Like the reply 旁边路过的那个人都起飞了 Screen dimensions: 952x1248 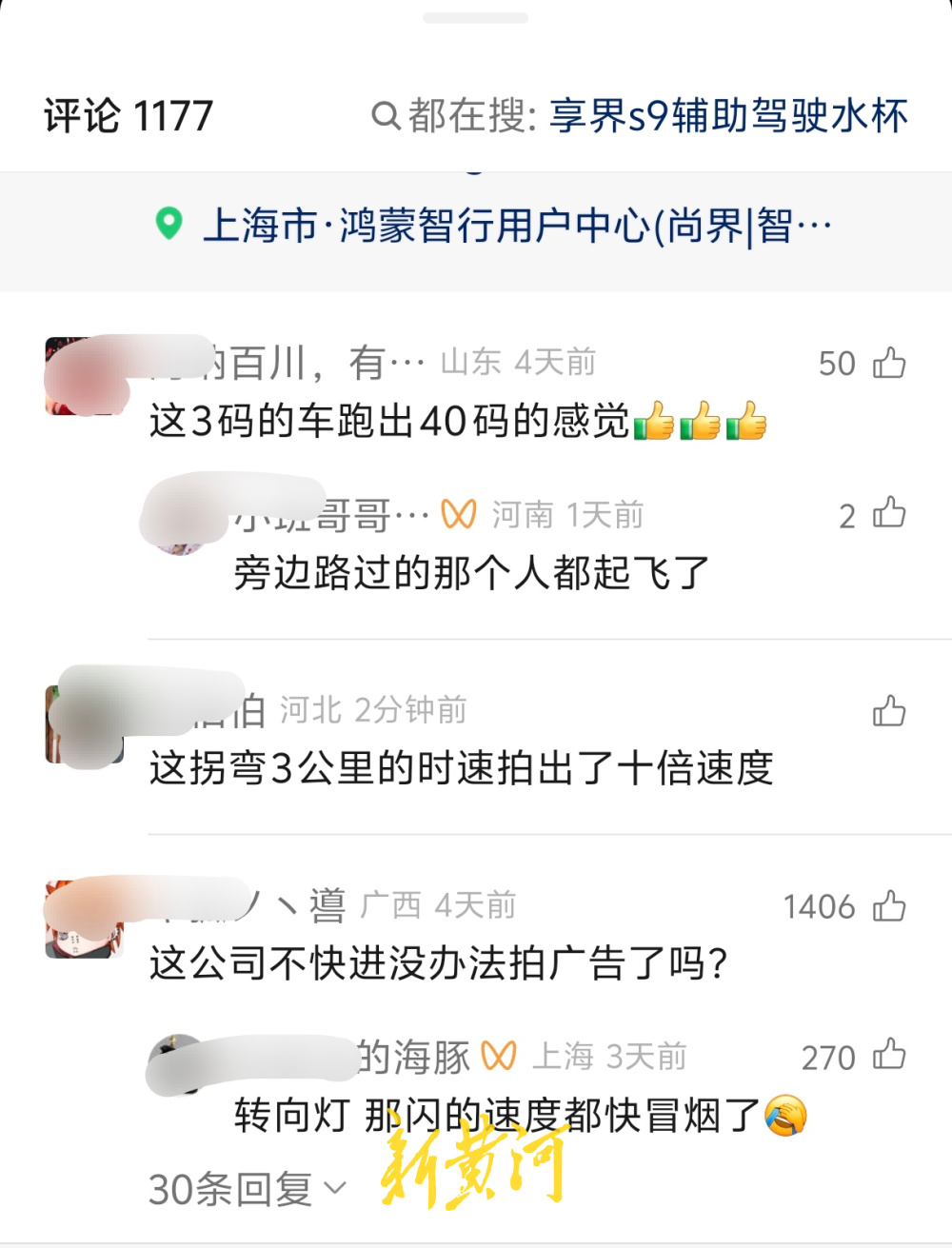click(x=889, y=513)
